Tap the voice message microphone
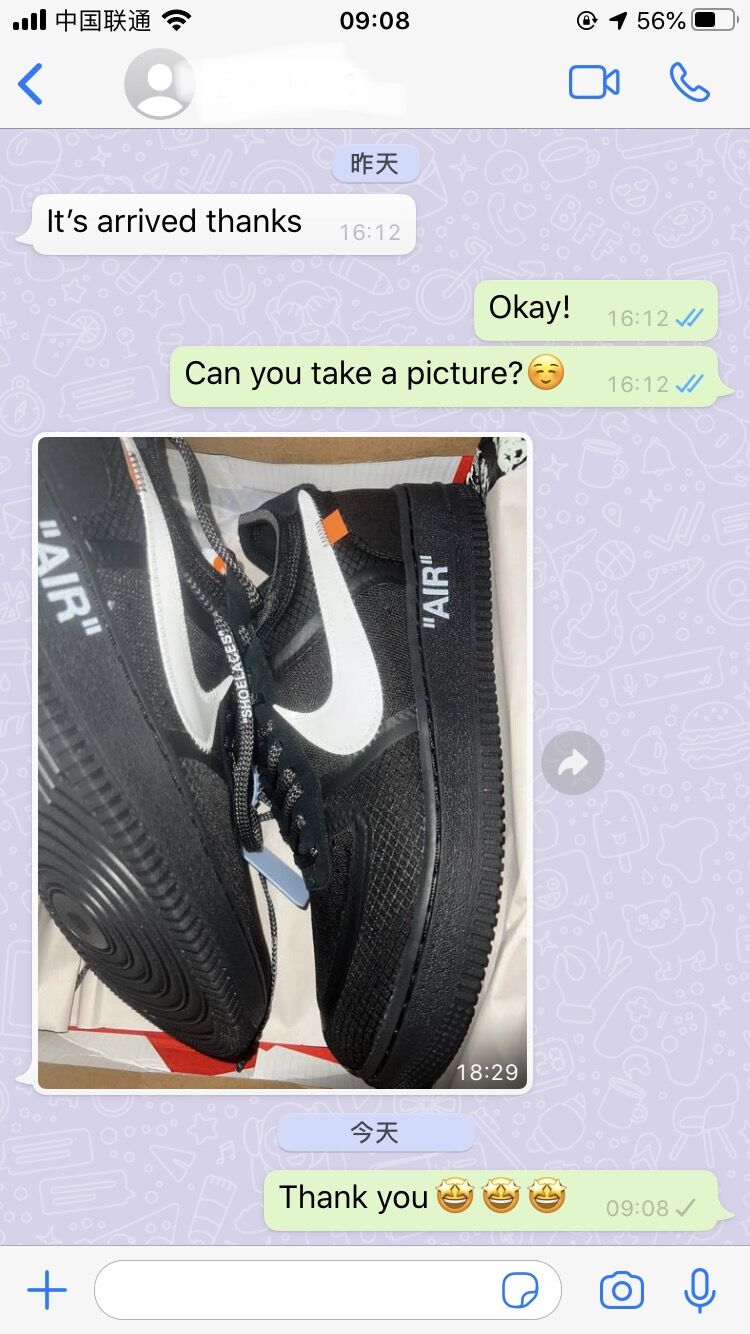 (x=700, y=1291)
